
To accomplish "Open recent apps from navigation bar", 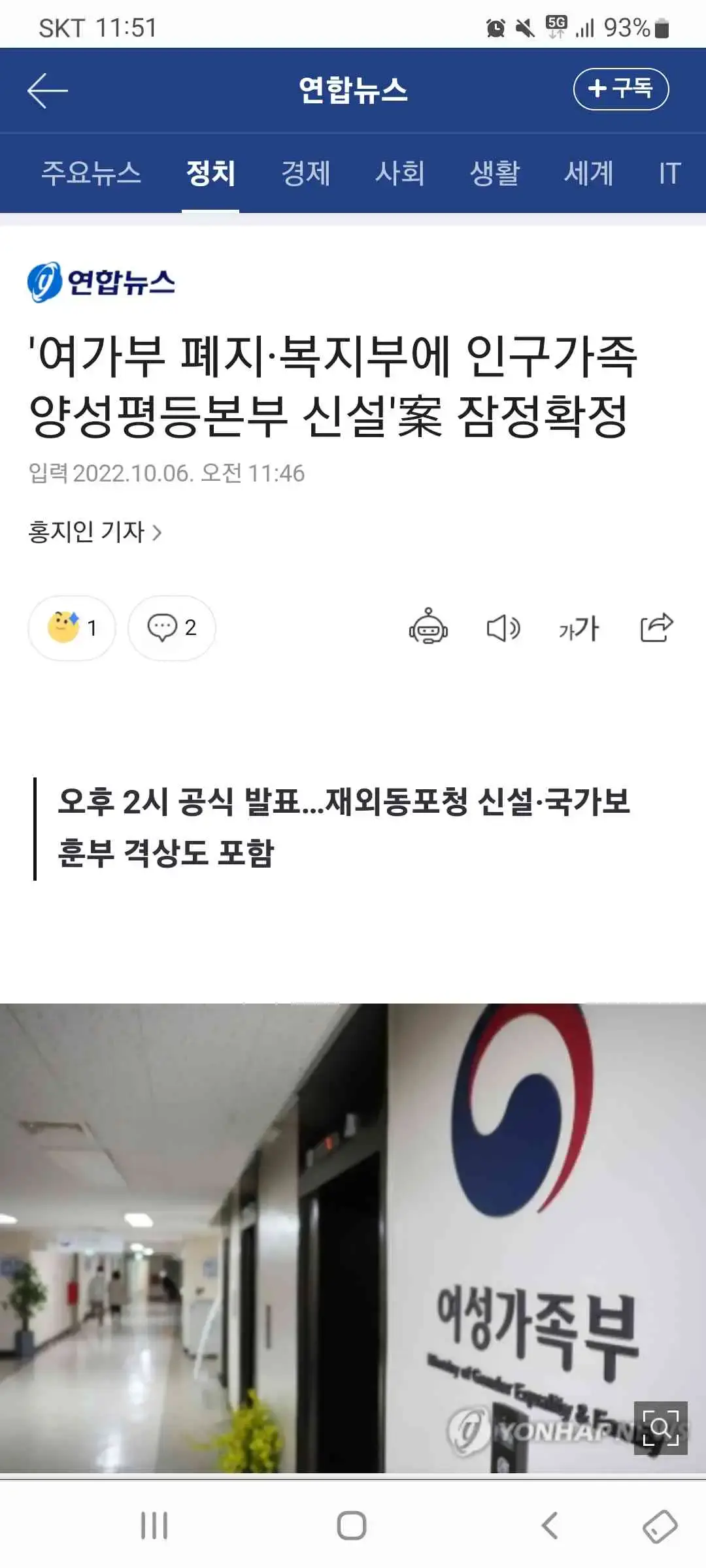I will (x=154, y=1526).
